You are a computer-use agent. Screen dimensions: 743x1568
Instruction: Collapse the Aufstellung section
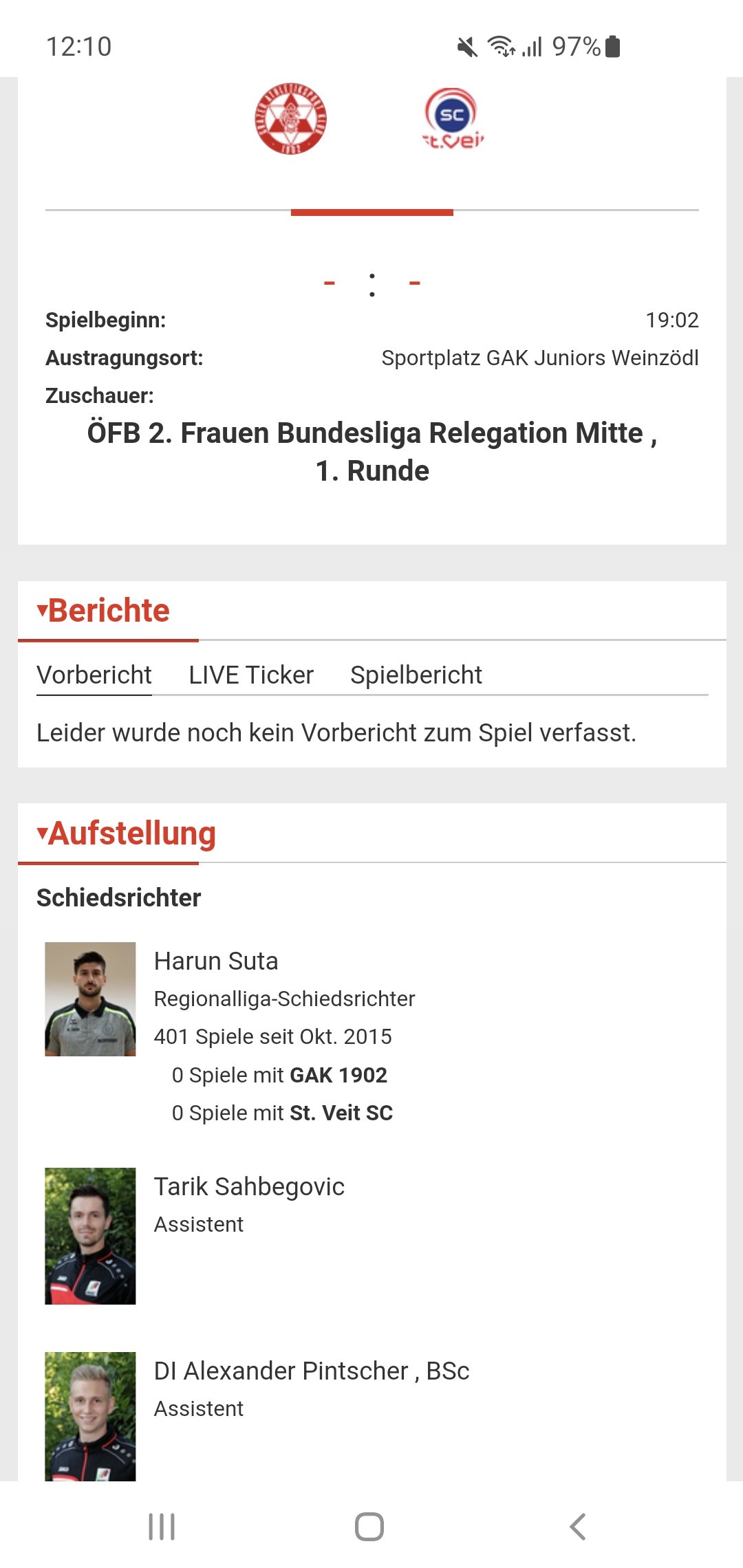tap(127, 834)
